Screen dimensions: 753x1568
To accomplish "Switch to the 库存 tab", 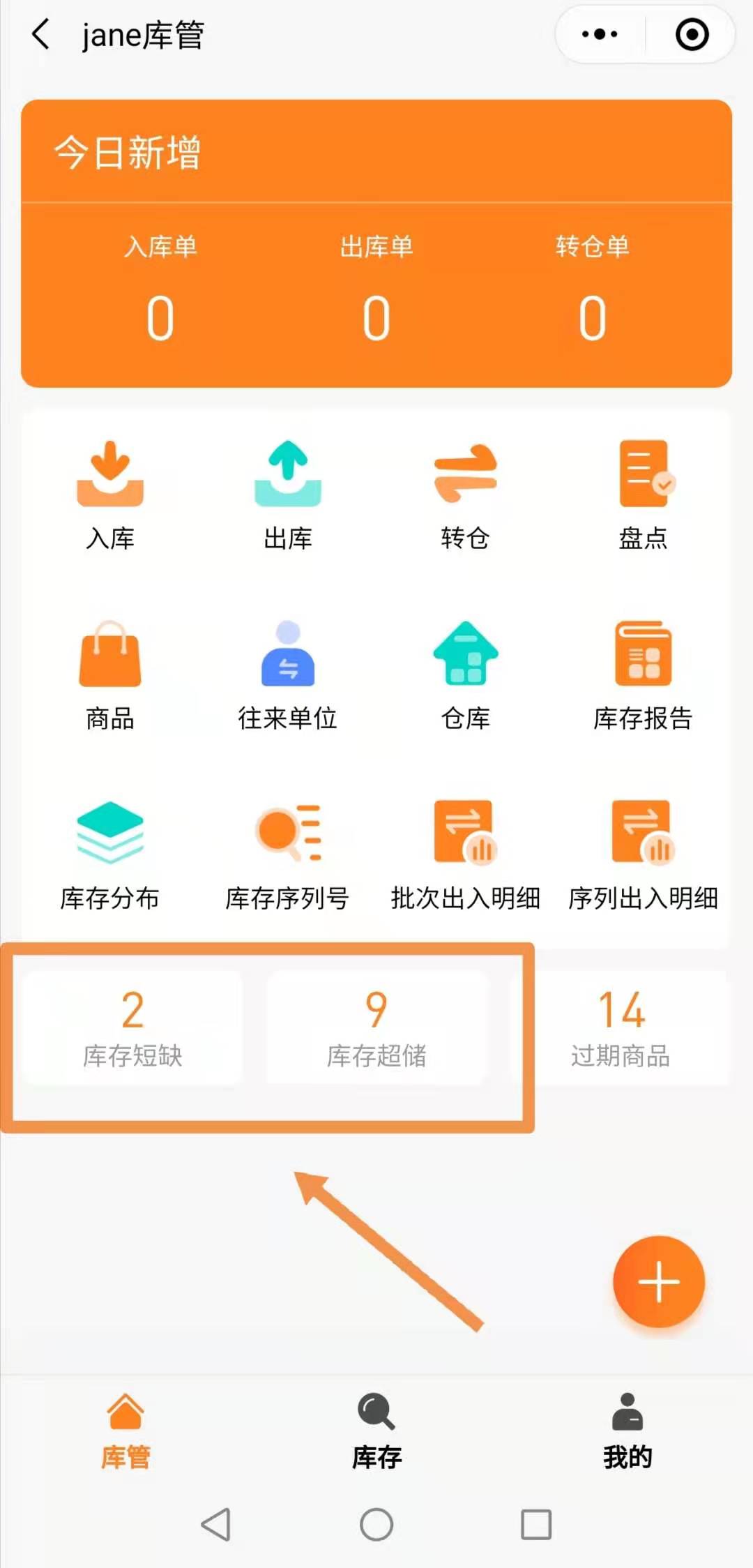I will (x=376, y=1430).
